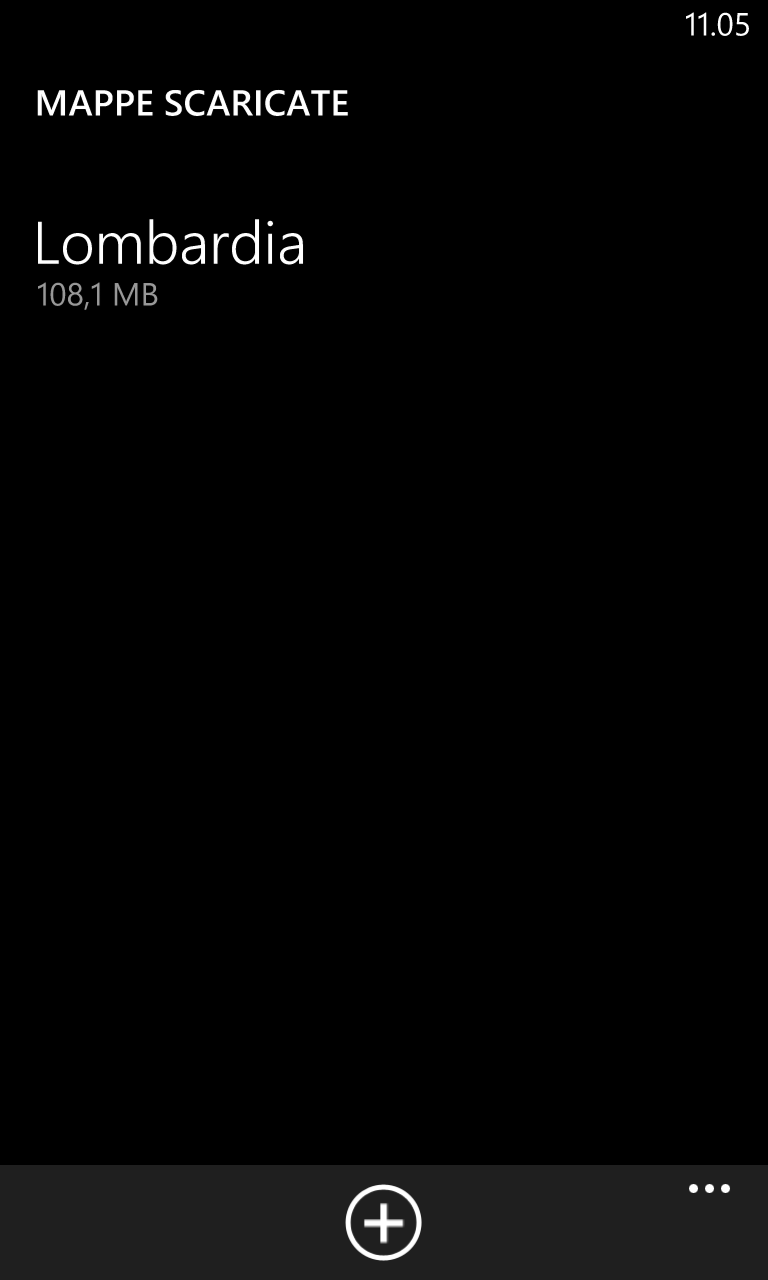Add a new map with the plus button
Viewport: 768px width, 1280px height.
coord(384,1222)
